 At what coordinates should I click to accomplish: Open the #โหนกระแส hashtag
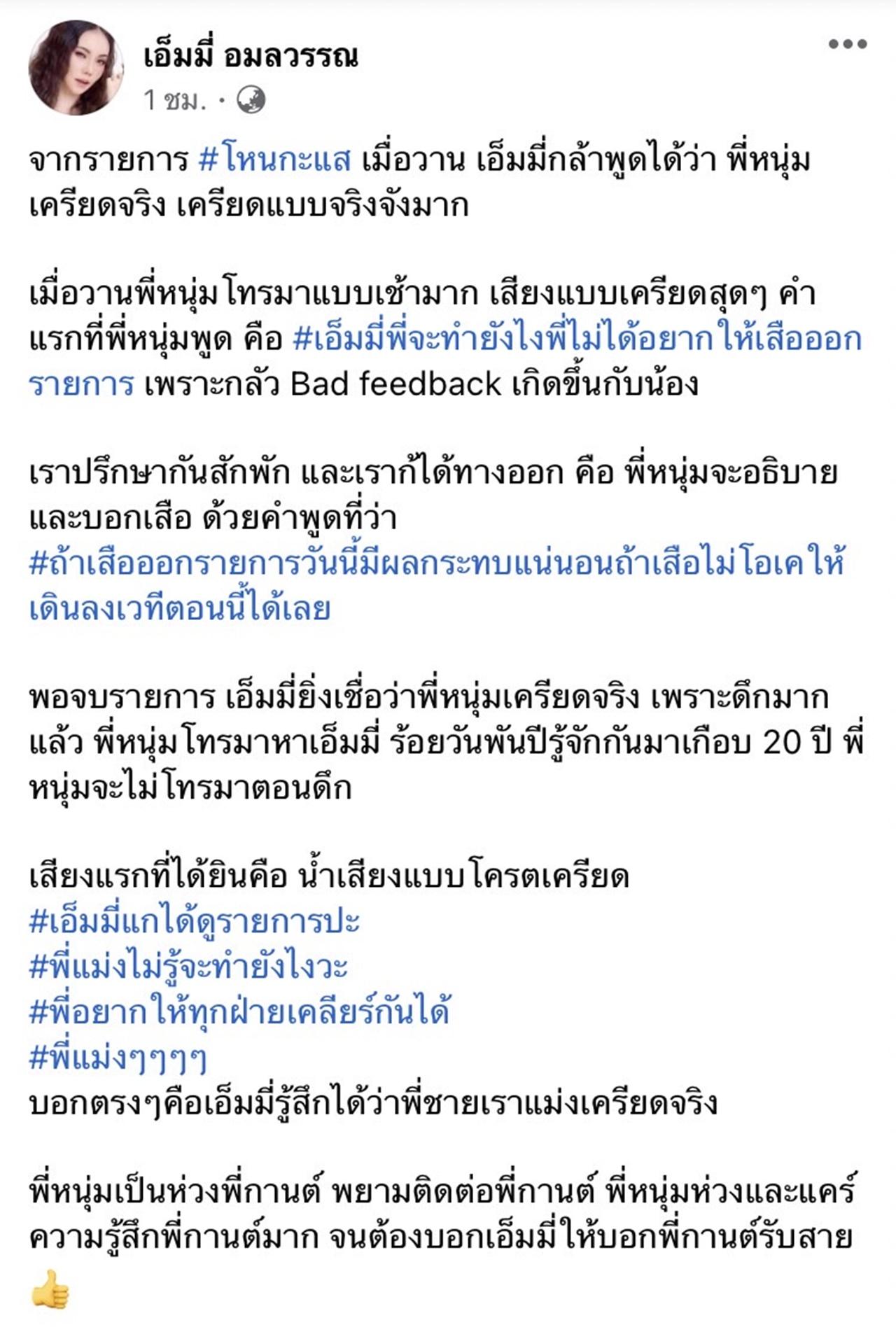click(x=274, y=160)
